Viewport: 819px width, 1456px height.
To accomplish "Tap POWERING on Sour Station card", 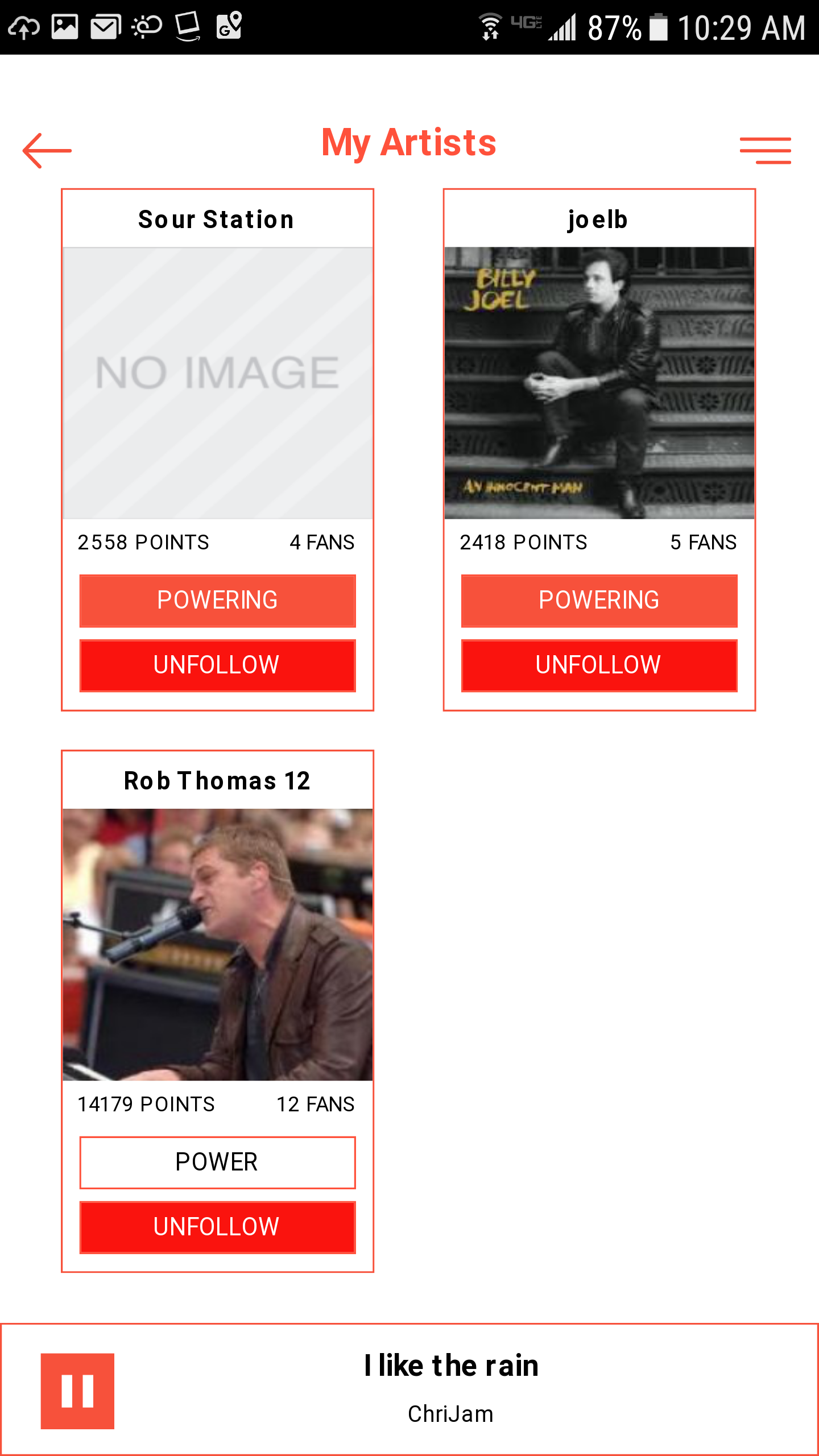I will 217,601.
